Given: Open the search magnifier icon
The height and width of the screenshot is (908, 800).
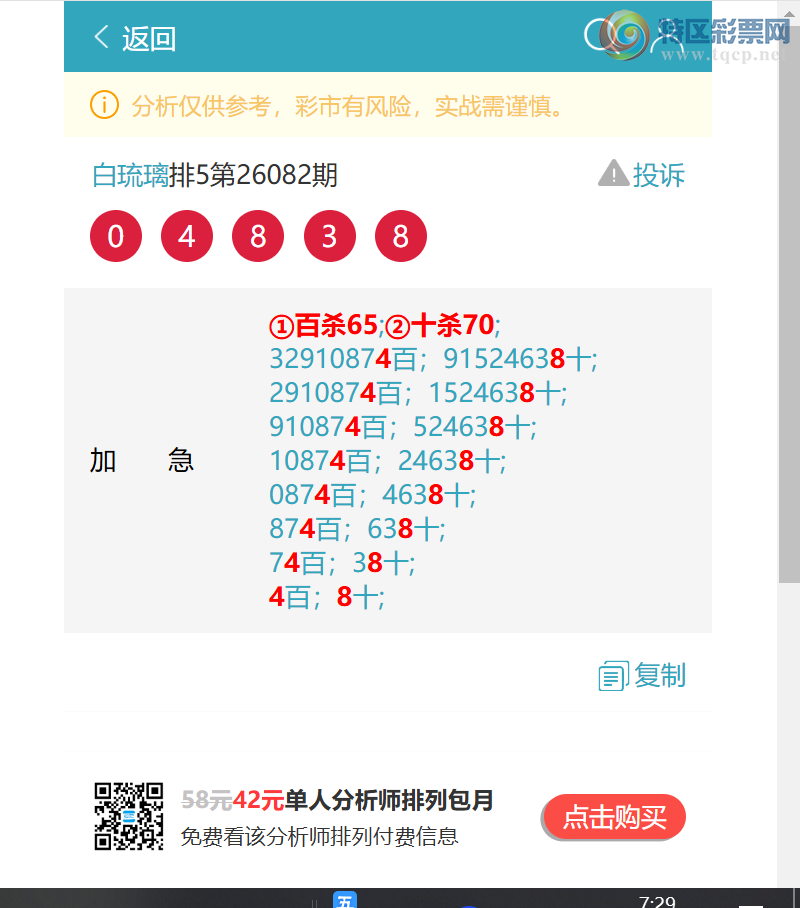Looking at the screenshot, I should coord(599,36).
